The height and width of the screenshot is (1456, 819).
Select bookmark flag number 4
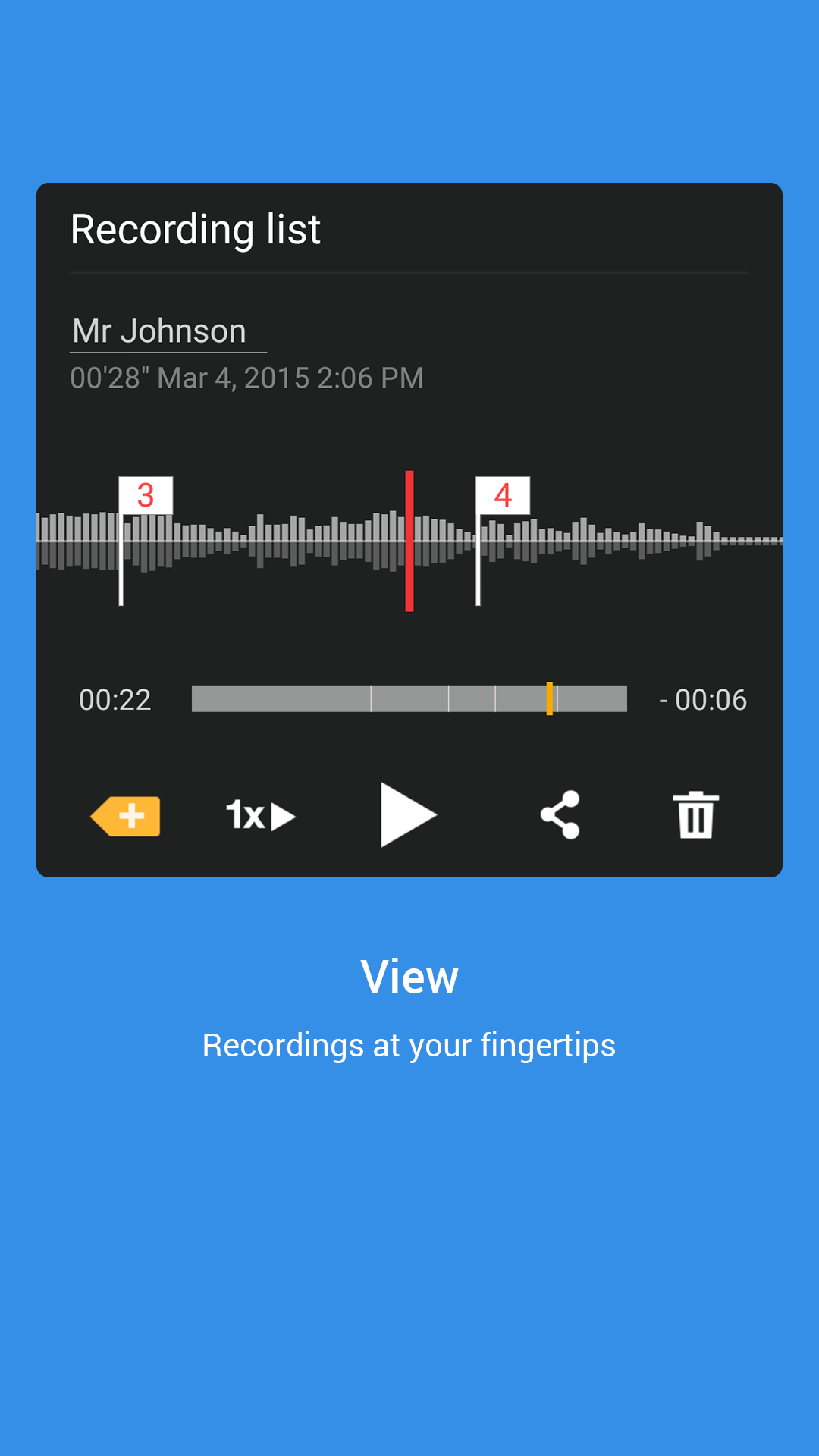click(501, 497)
